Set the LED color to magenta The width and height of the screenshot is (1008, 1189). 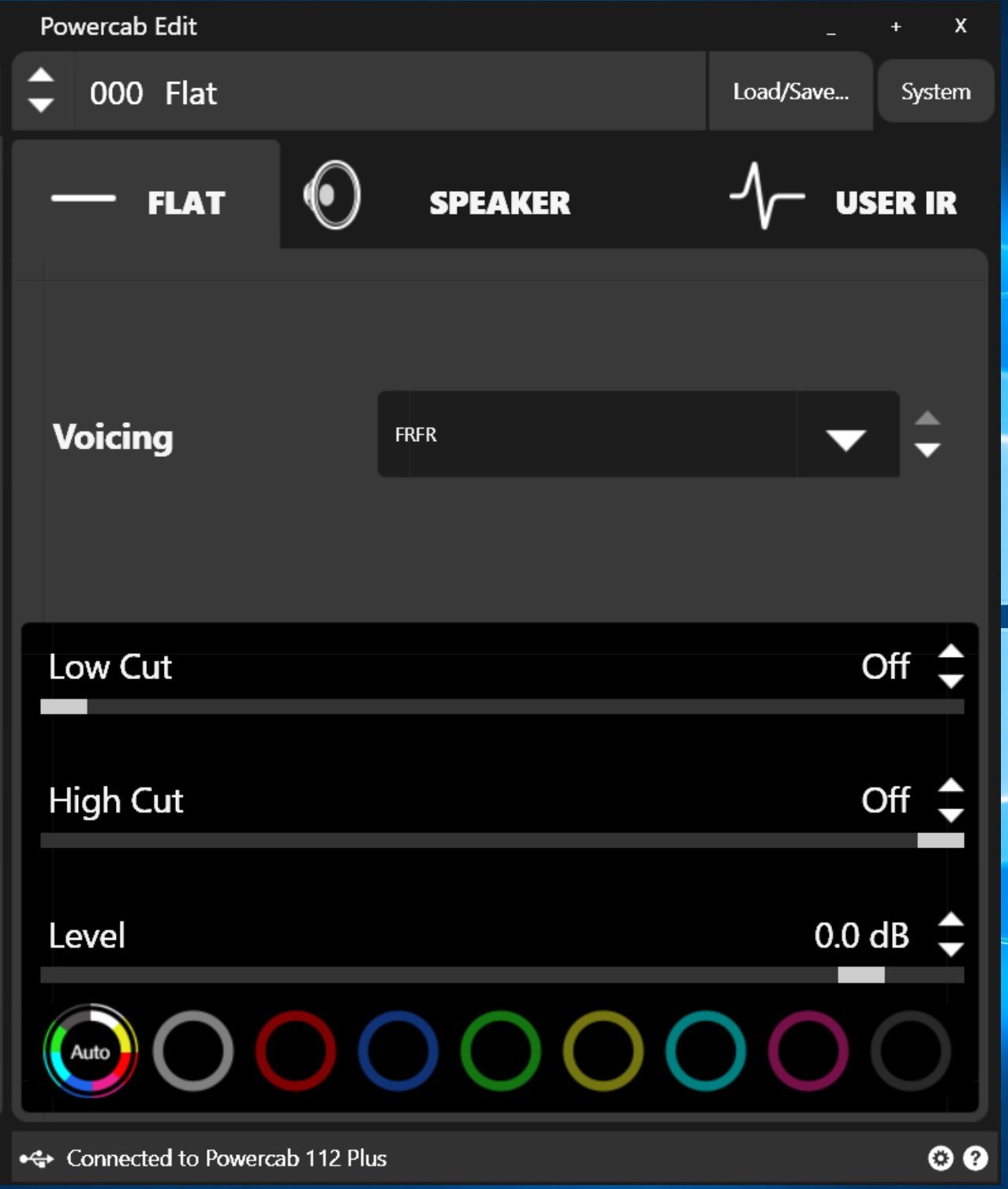point(808,1051)
